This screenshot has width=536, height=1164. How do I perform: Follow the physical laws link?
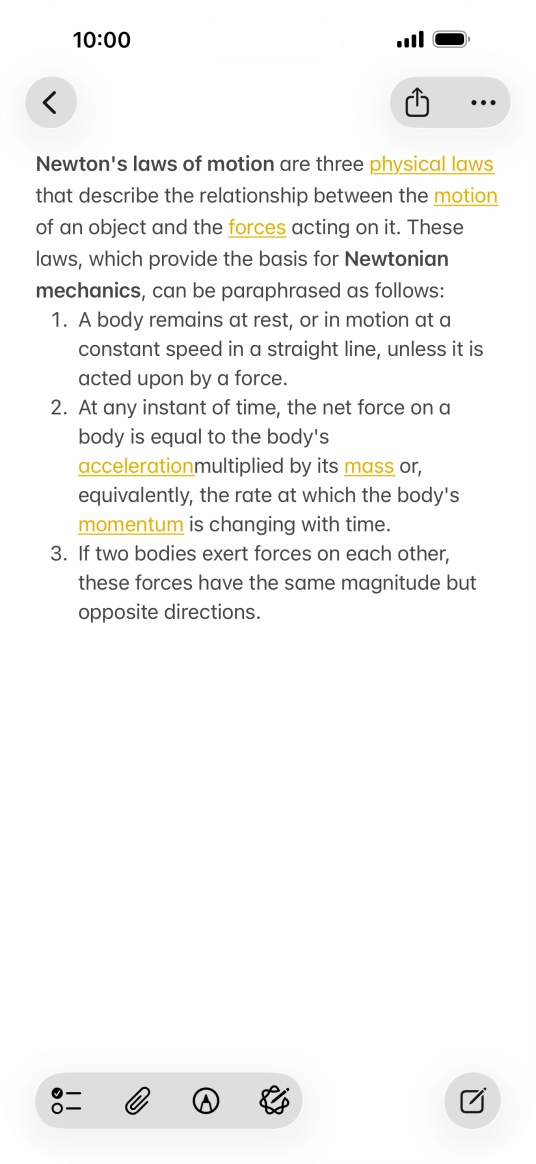pos(431,164)
